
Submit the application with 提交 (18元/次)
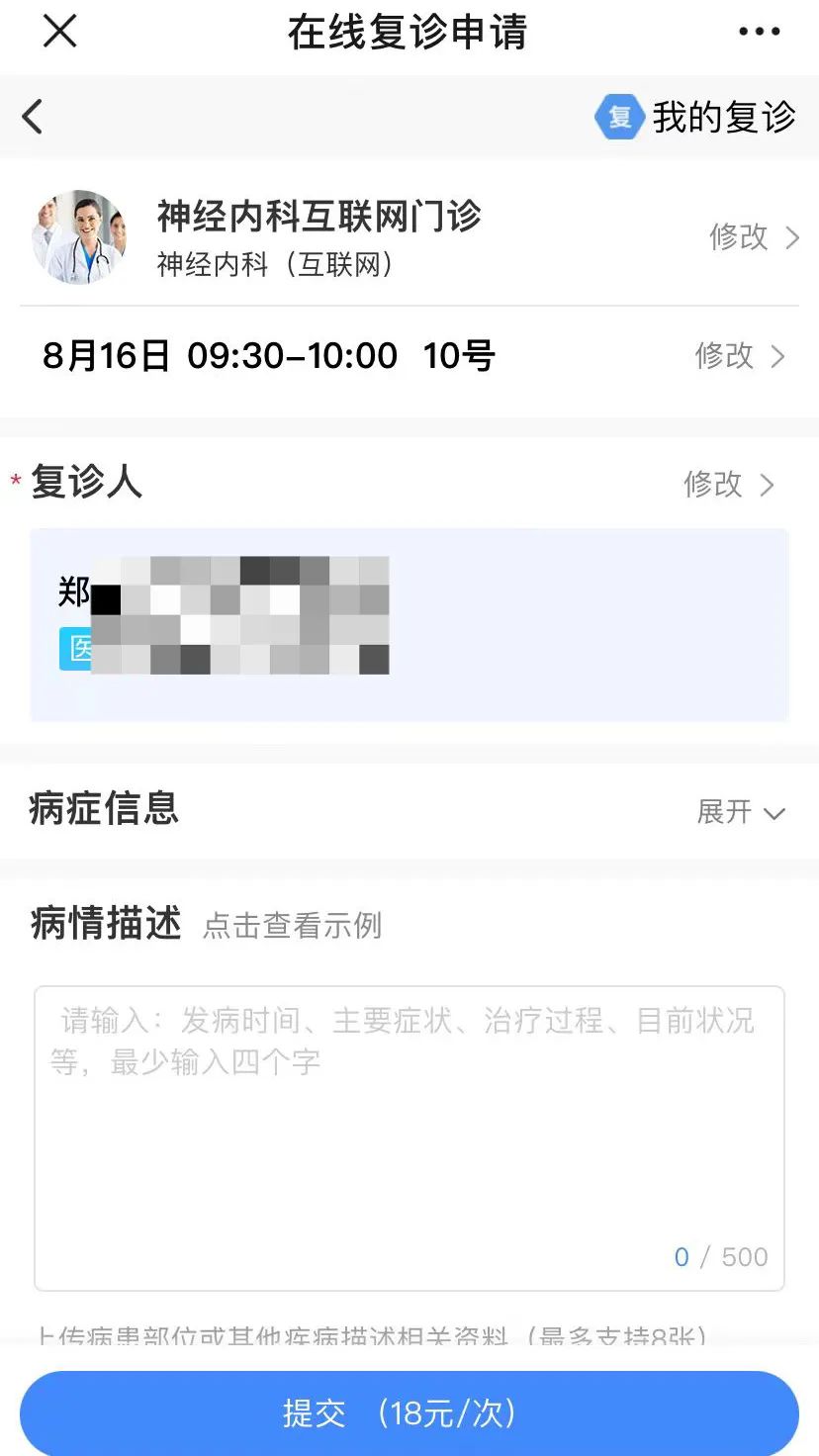pyautogui.click(x=409, y=1413)
